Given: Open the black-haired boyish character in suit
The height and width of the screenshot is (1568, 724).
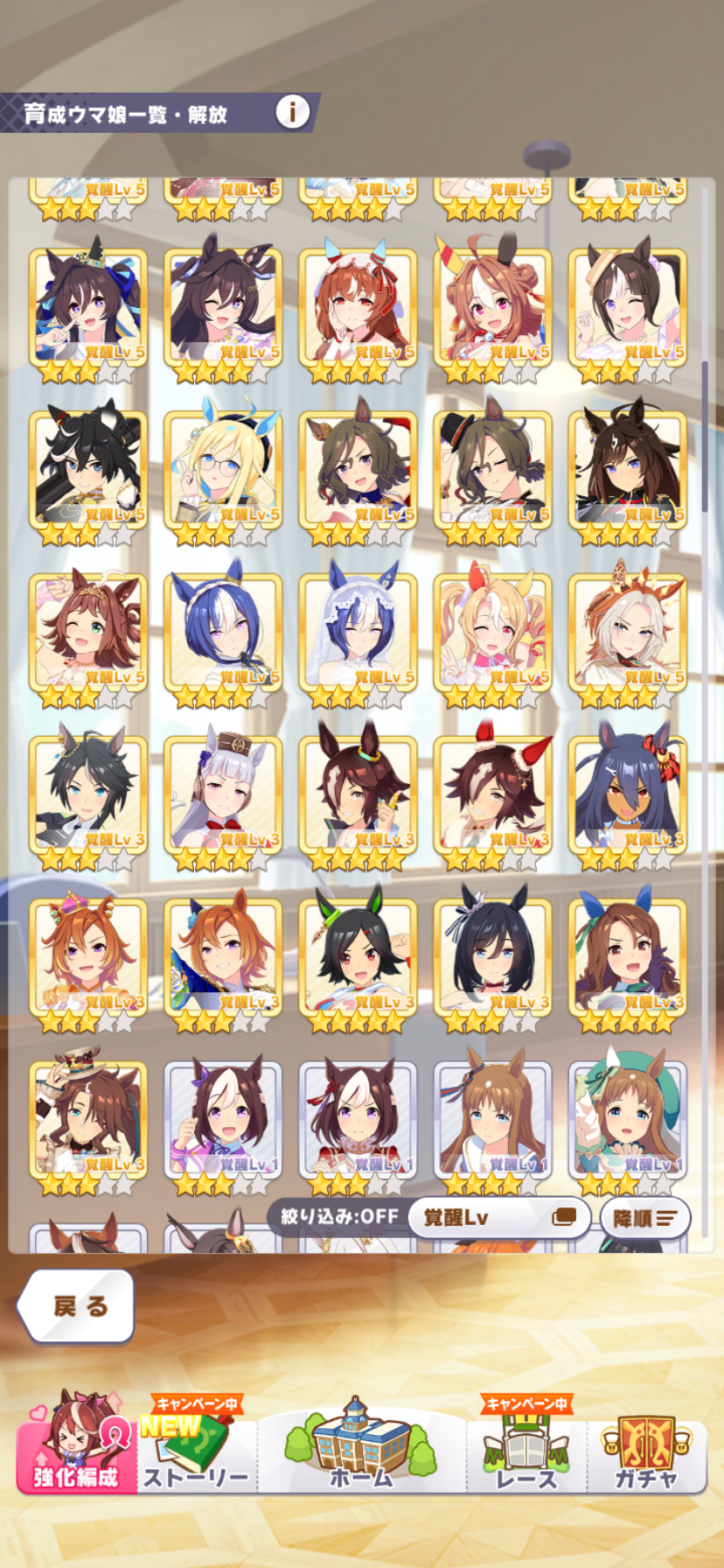Looking at the screenshot, I should (87, 794).
